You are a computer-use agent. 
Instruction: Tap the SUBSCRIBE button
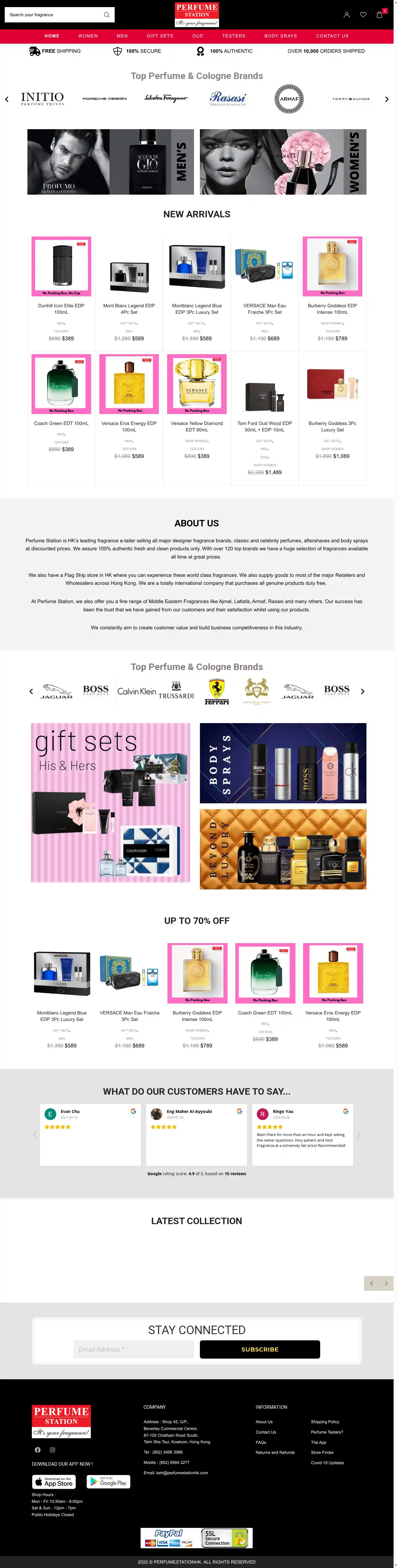[259, 1349]
